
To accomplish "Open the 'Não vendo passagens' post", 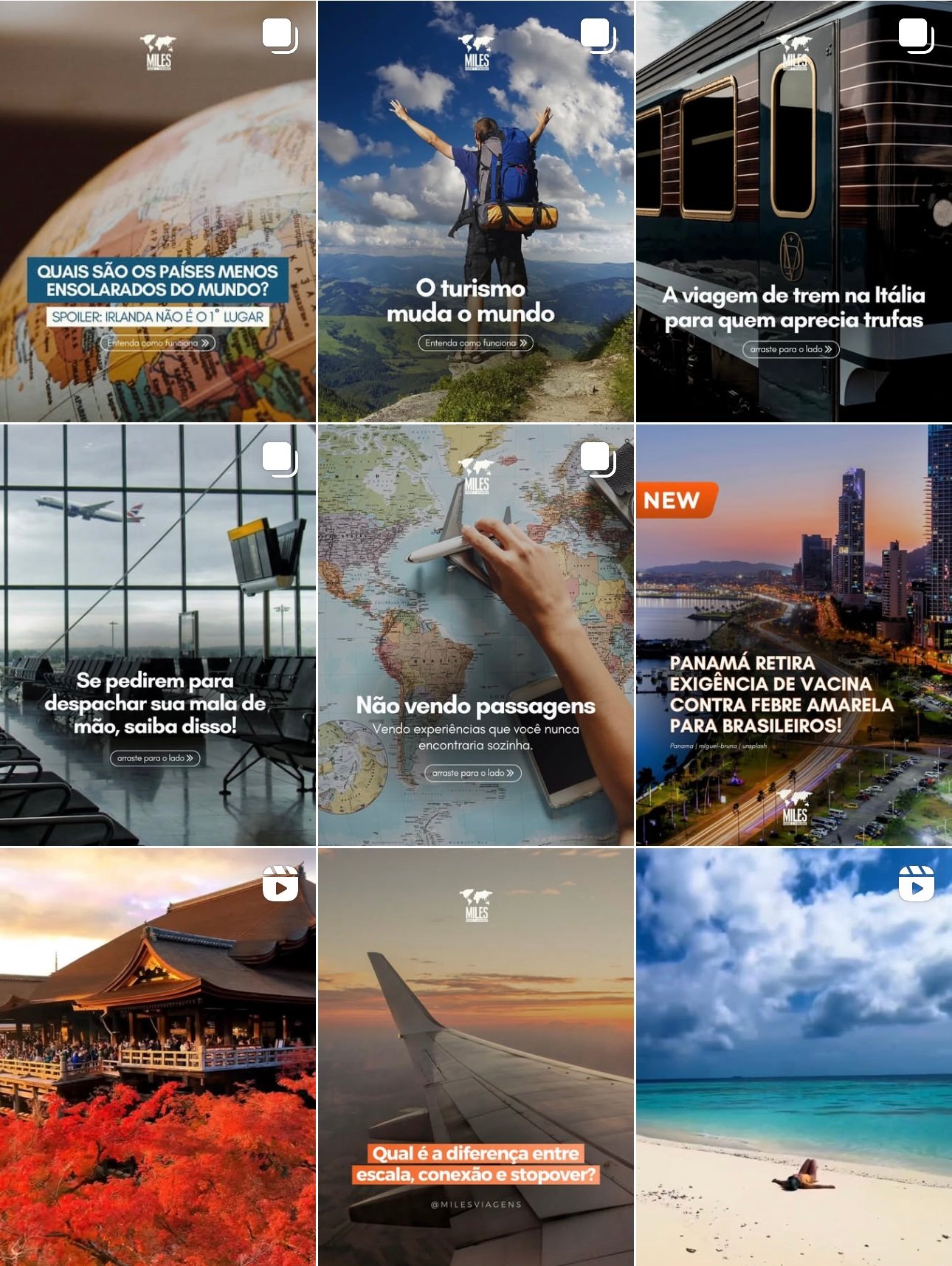I will point(475,635).
